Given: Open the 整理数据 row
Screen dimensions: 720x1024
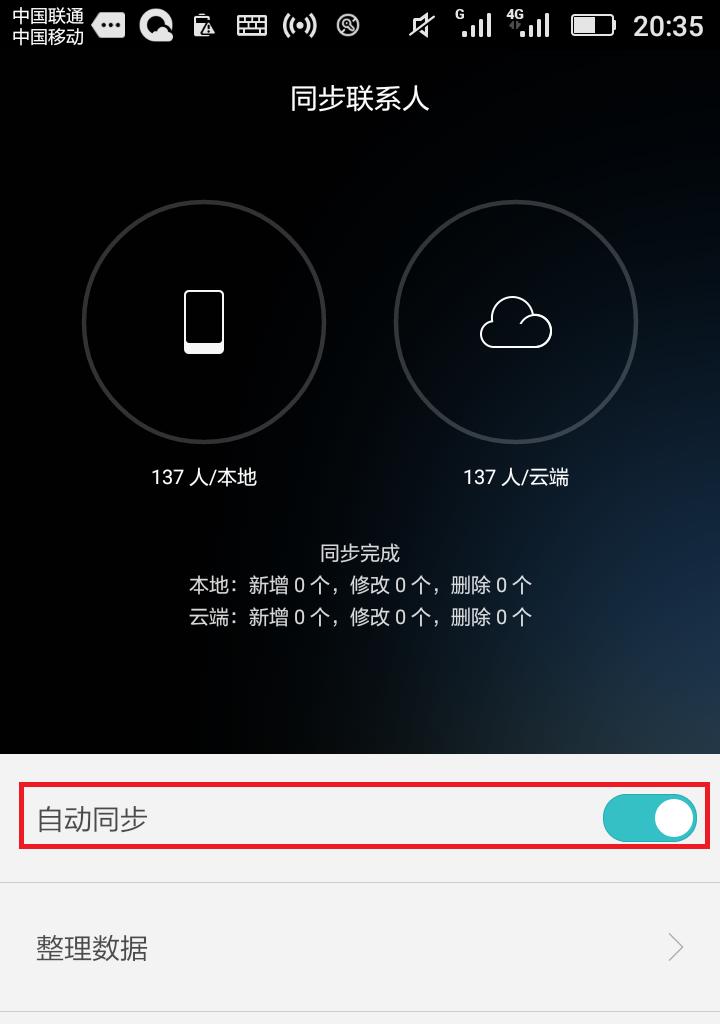Looking at the screenshot, I should tap(360, 947).
